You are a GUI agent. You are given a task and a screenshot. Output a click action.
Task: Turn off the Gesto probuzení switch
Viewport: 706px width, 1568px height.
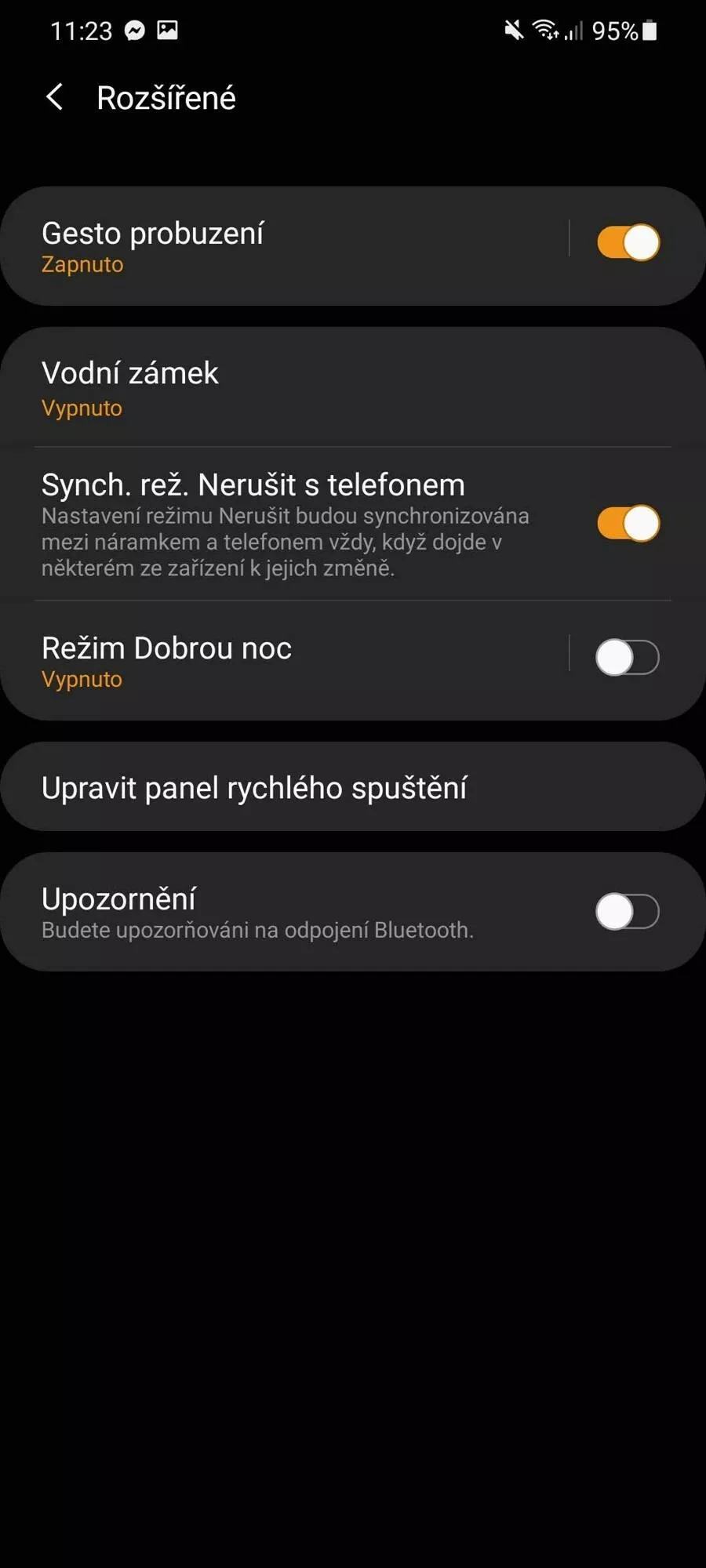point(628,242)
